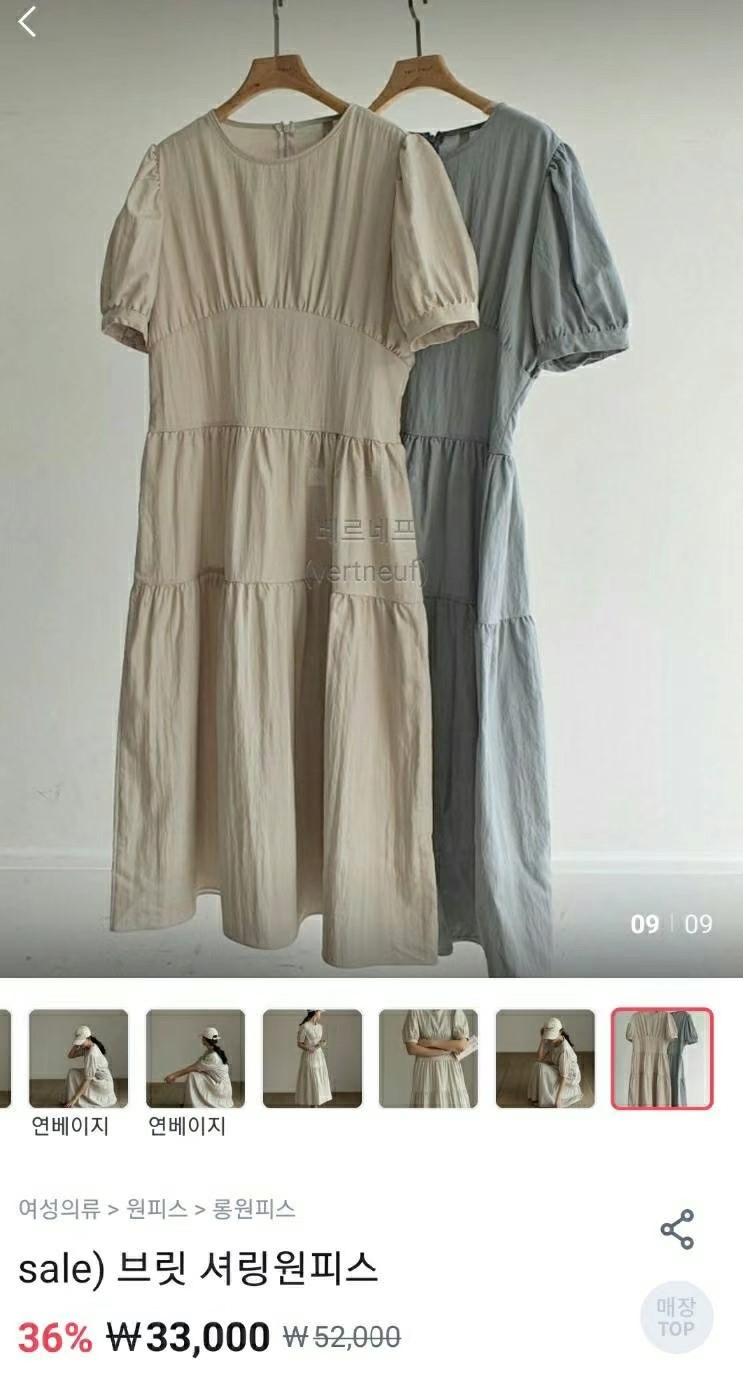743x1388 pixels.
Task: Open the 여성의류 breadcrumb category
Action: (59, 1208)
